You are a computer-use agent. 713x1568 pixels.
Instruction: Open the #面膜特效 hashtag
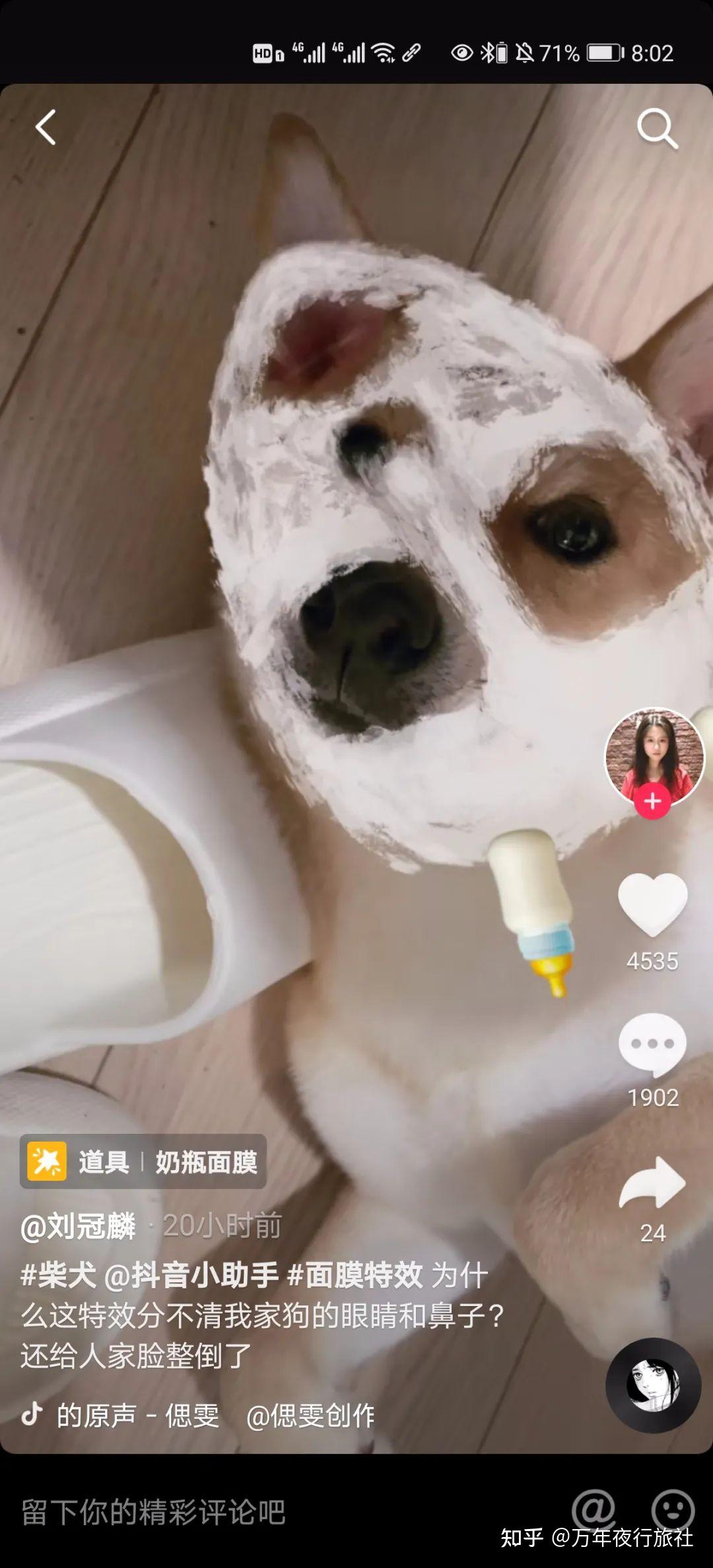pos(355,1274)
